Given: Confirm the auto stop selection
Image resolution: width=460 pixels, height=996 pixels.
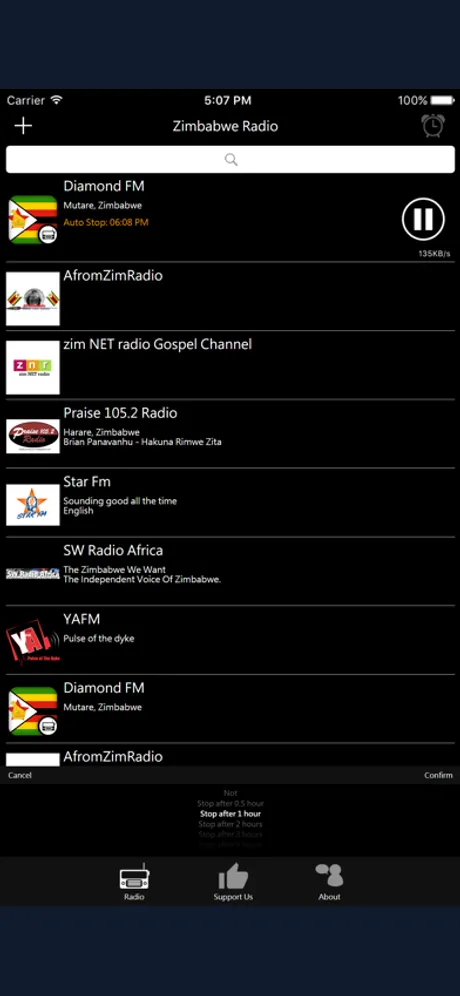Looking at the screenshot, I should (438, 775).
